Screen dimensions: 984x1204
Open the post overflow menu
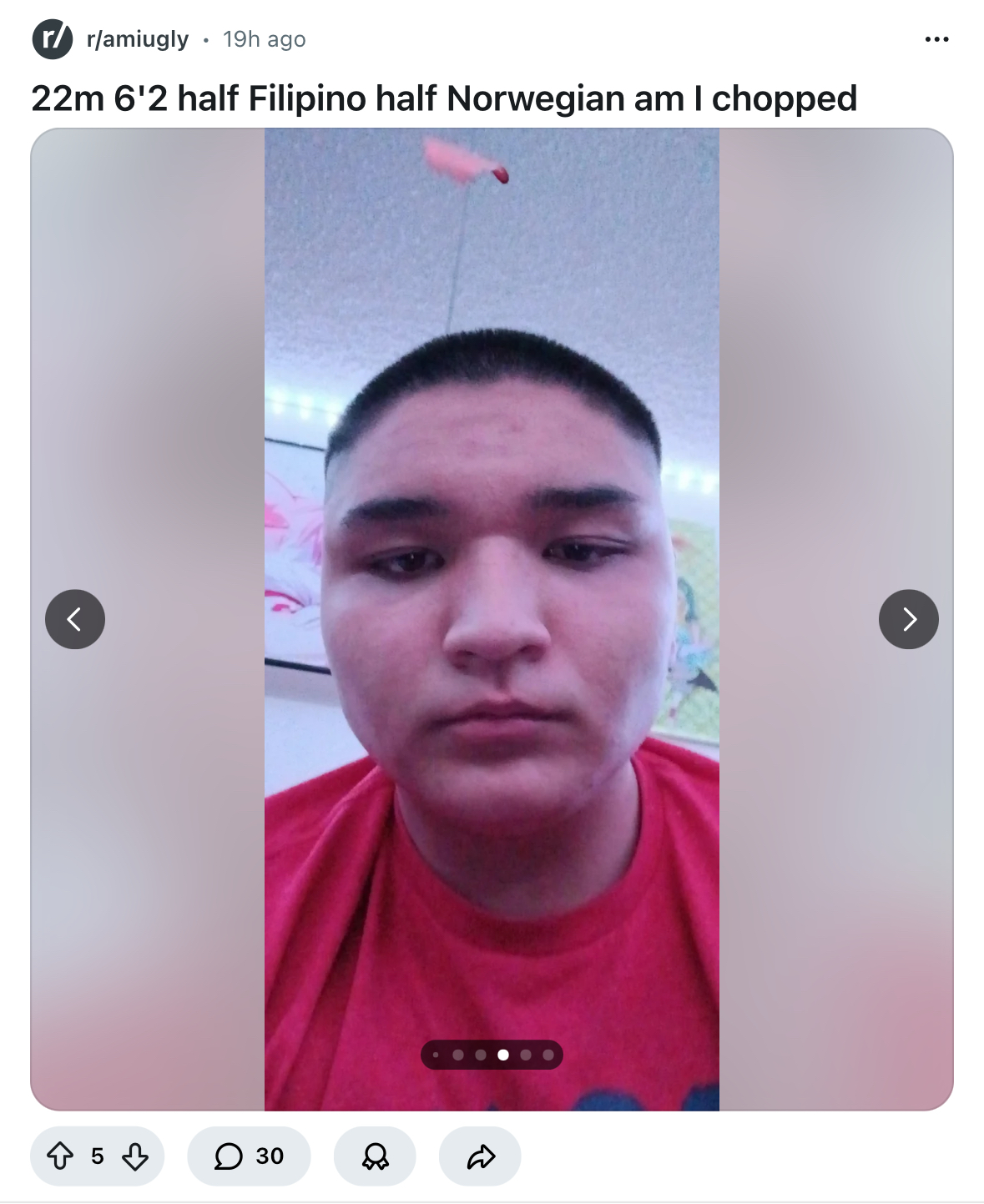936,39
